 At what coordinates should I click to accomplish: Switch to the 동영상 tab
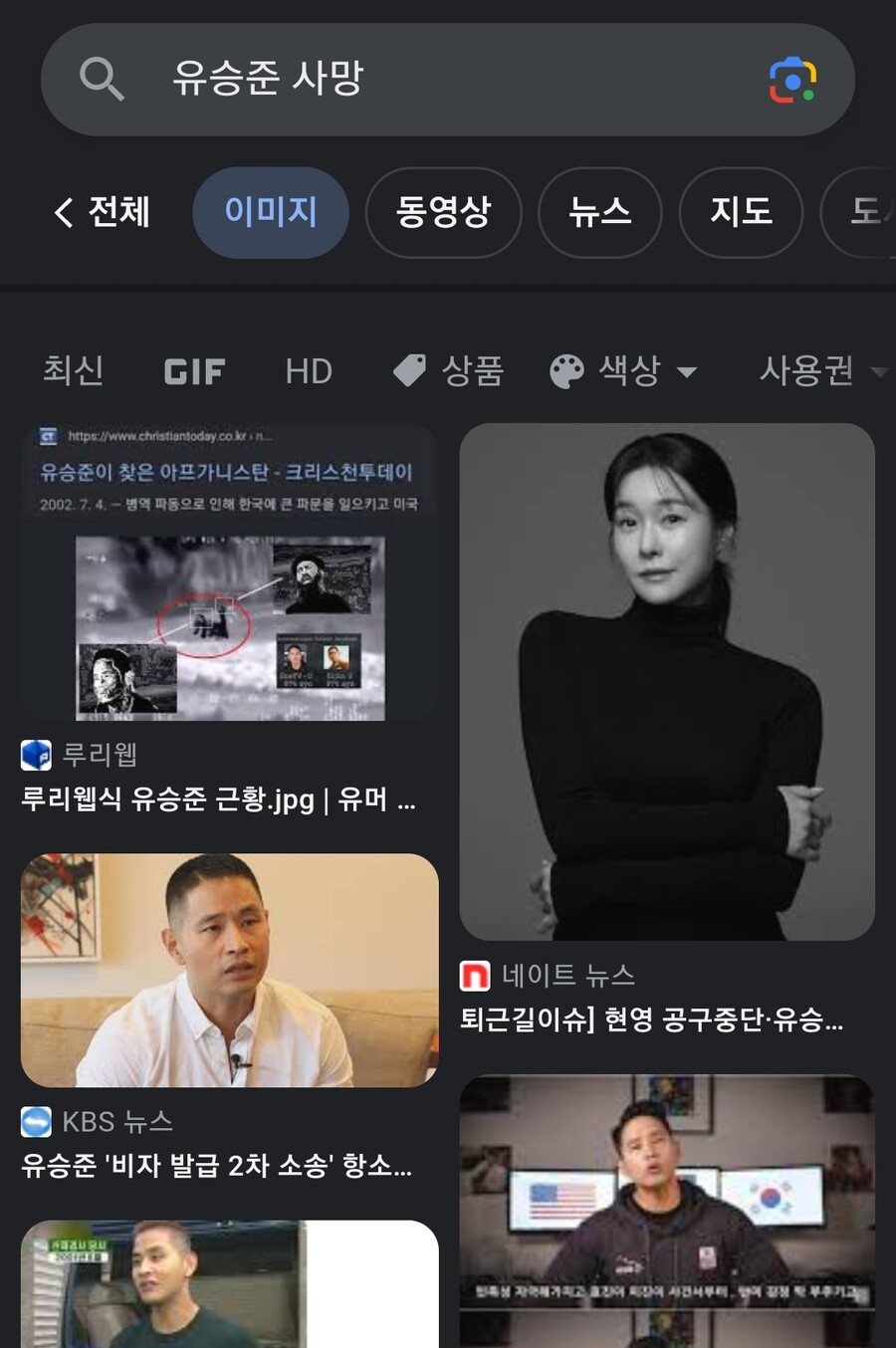443,212
